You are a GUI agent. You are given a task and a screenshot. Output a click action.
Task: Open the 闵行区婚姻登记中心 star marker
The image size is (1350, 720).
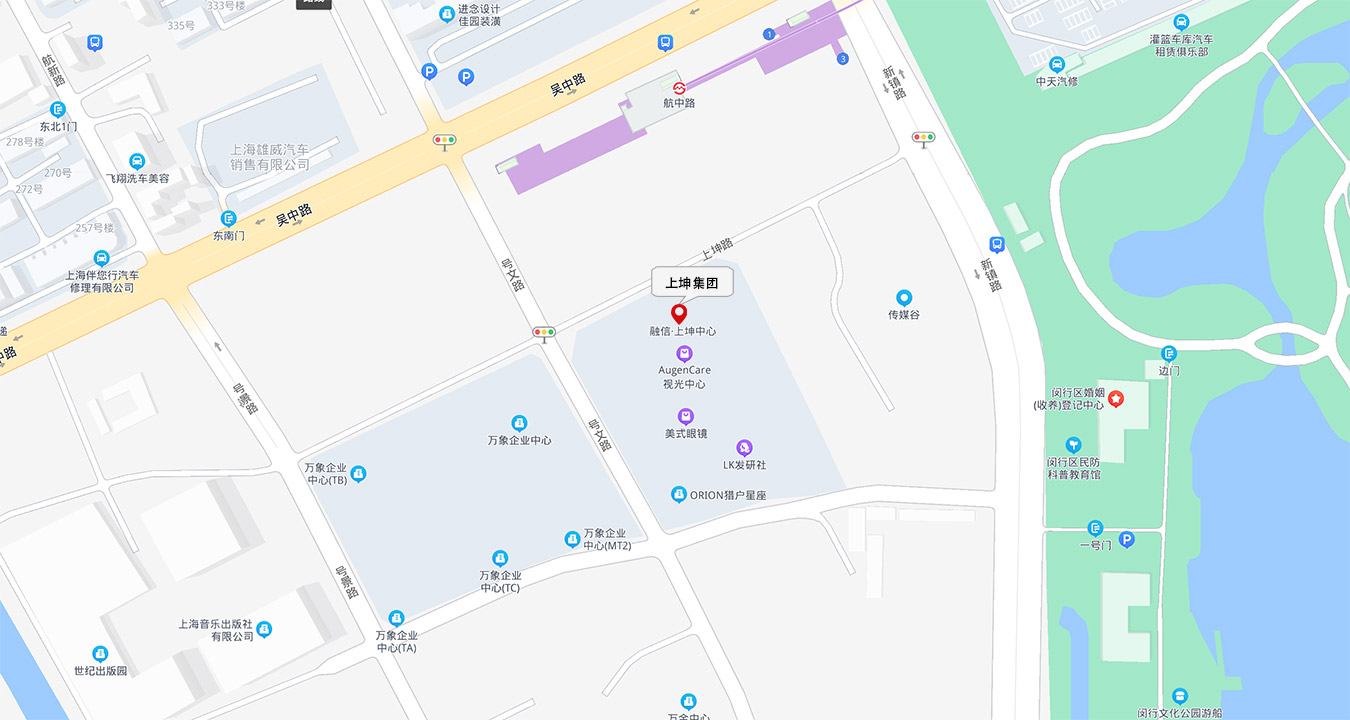[1115, 399]
